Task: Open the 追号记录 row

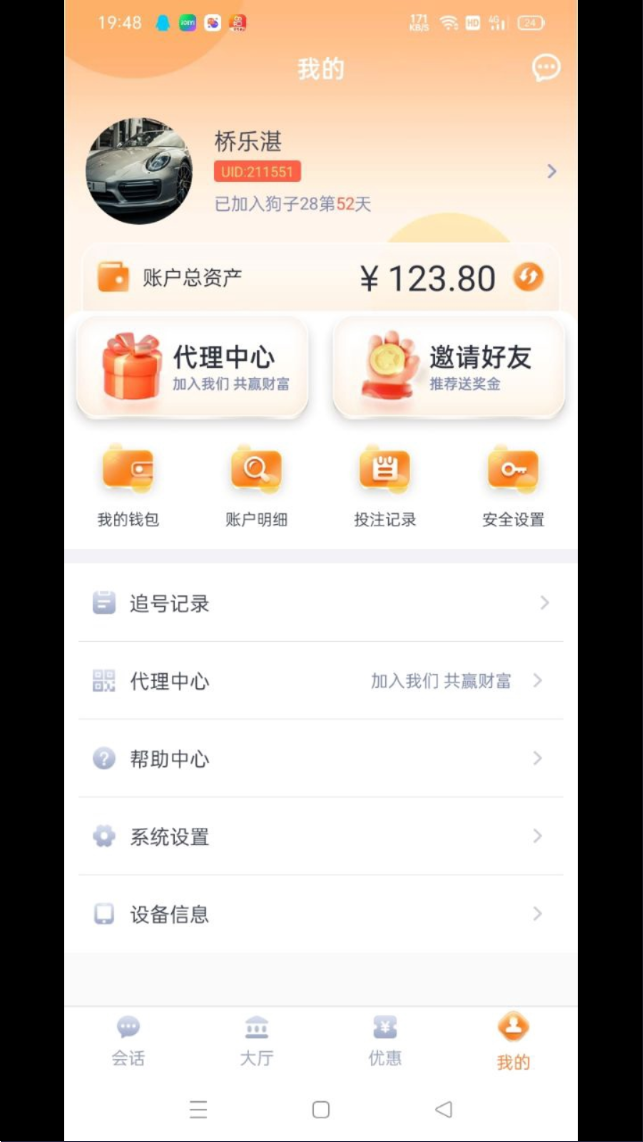Action: (x=321, y=603)
